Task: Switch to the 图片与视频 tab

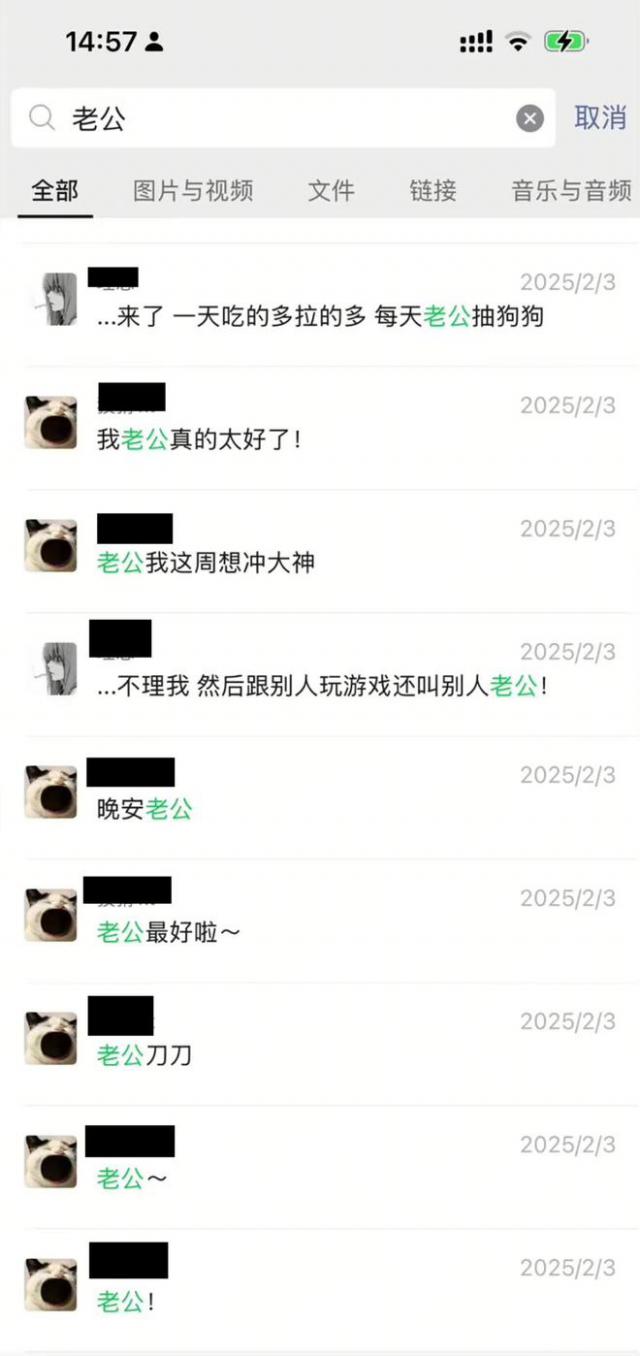Action: click(193, 190)
